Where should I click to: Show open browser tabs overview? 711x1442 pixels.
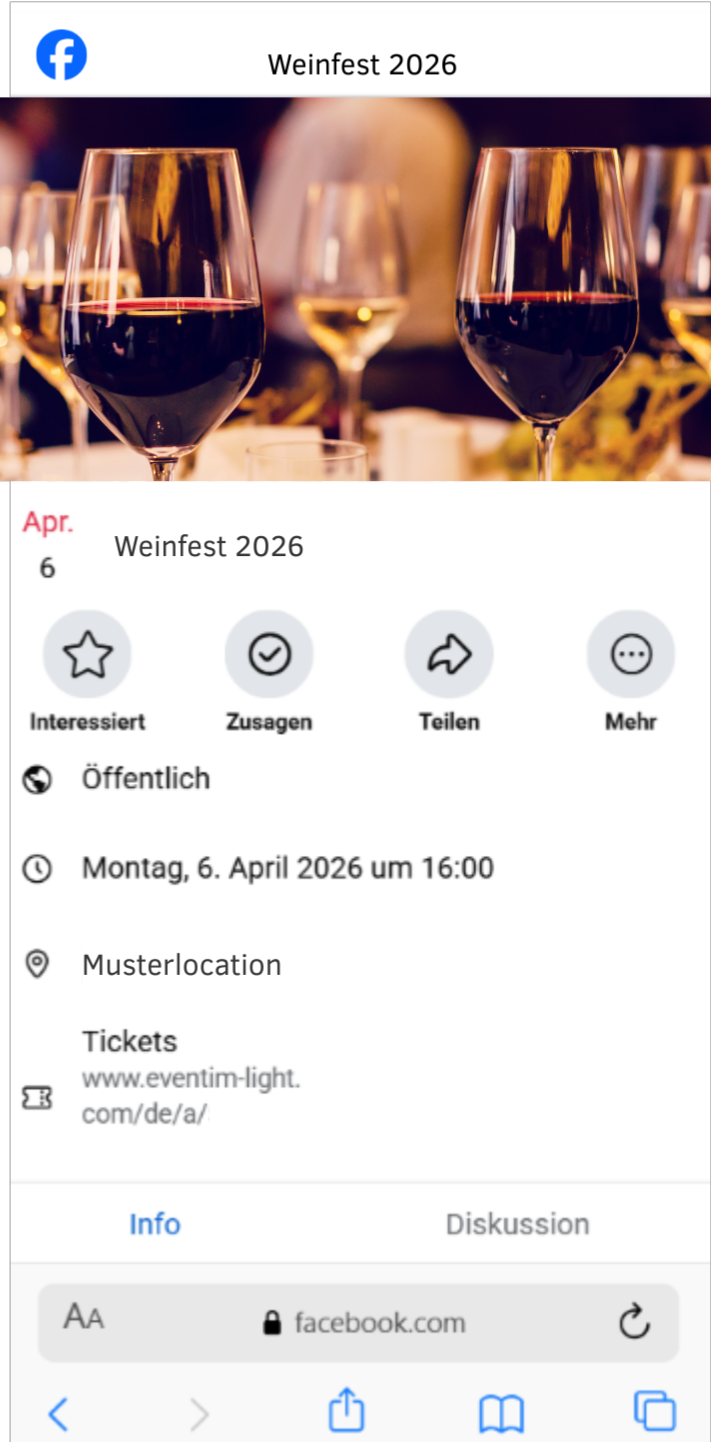654,1412
